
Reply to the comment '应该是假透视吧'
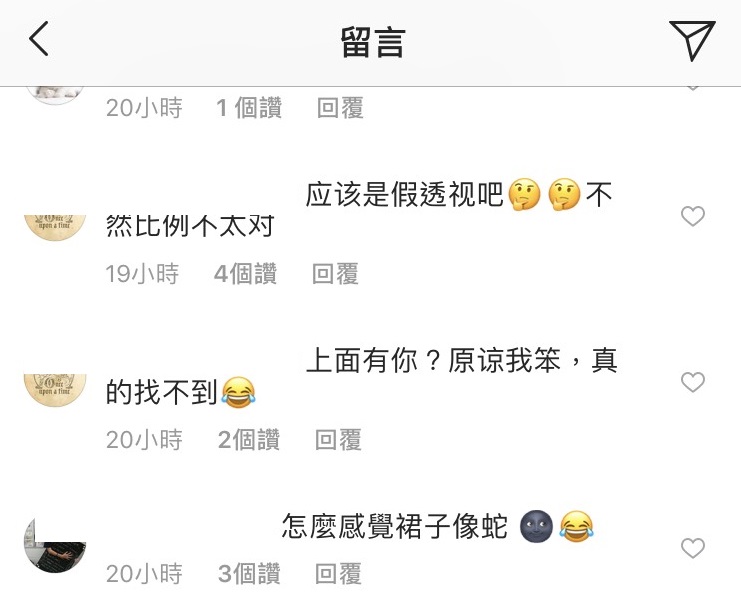[335, 274]
